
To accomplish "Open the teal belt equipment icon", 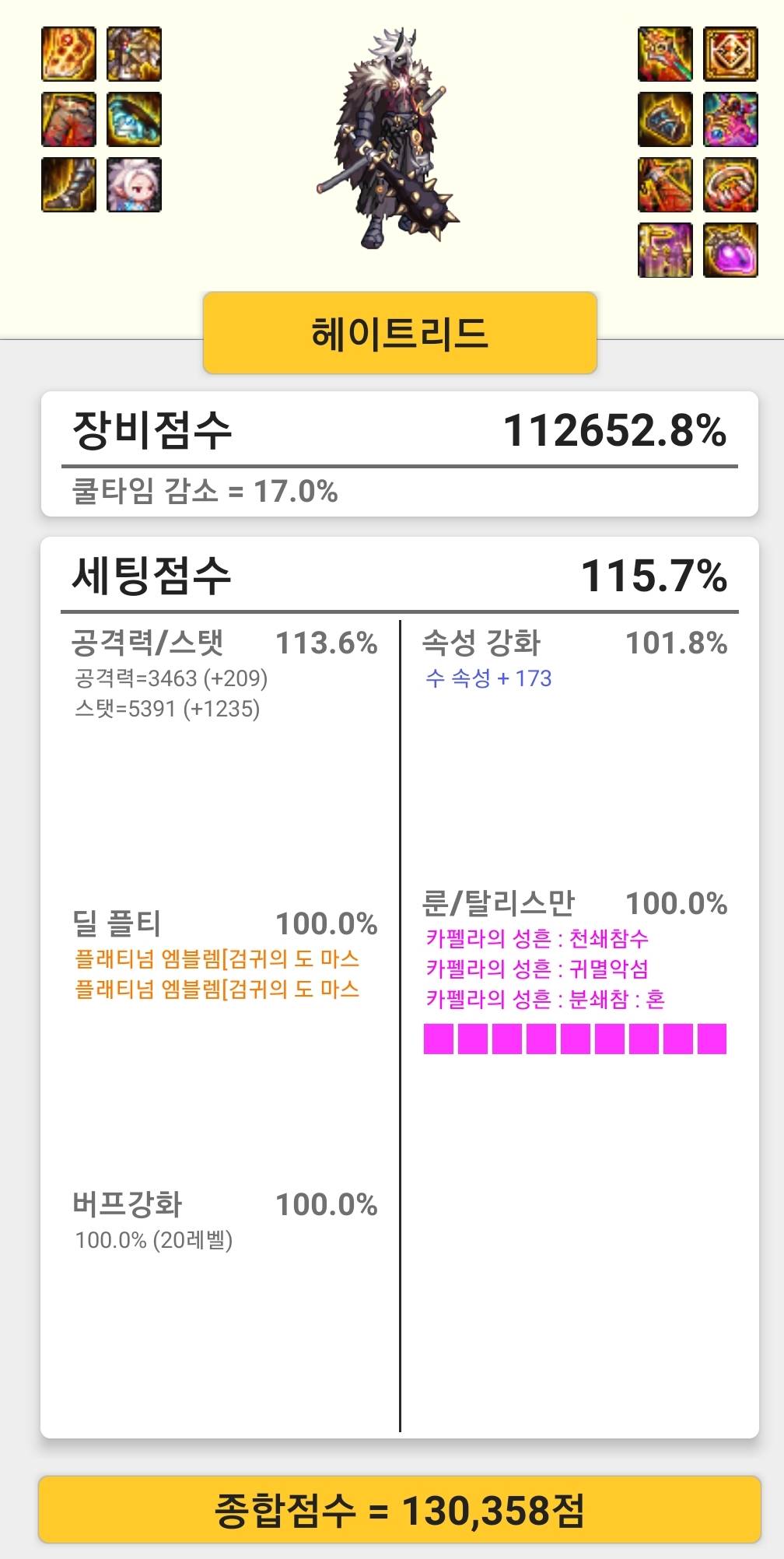I will tap(134, 119).
